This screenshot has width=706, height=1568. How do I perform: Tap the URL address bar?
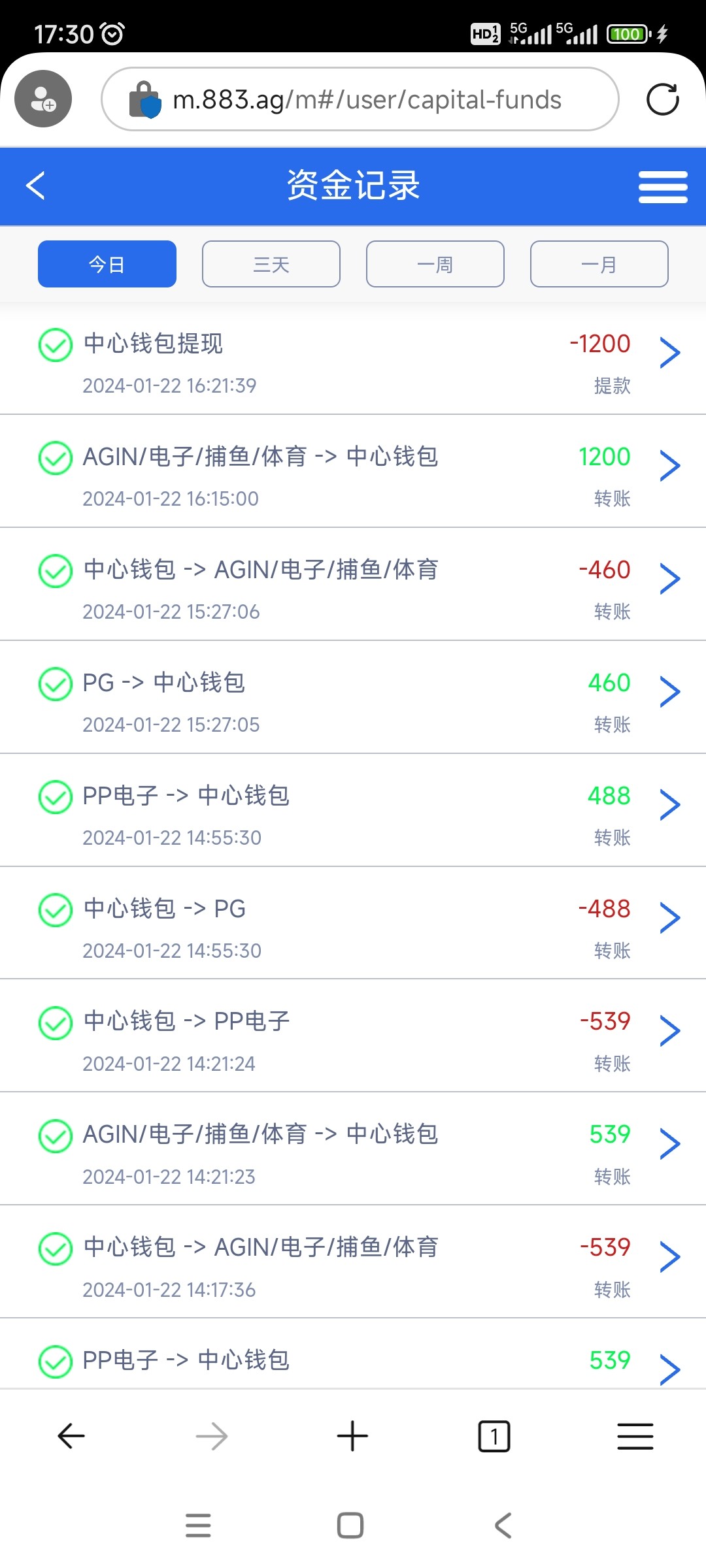tap(366, 100)
